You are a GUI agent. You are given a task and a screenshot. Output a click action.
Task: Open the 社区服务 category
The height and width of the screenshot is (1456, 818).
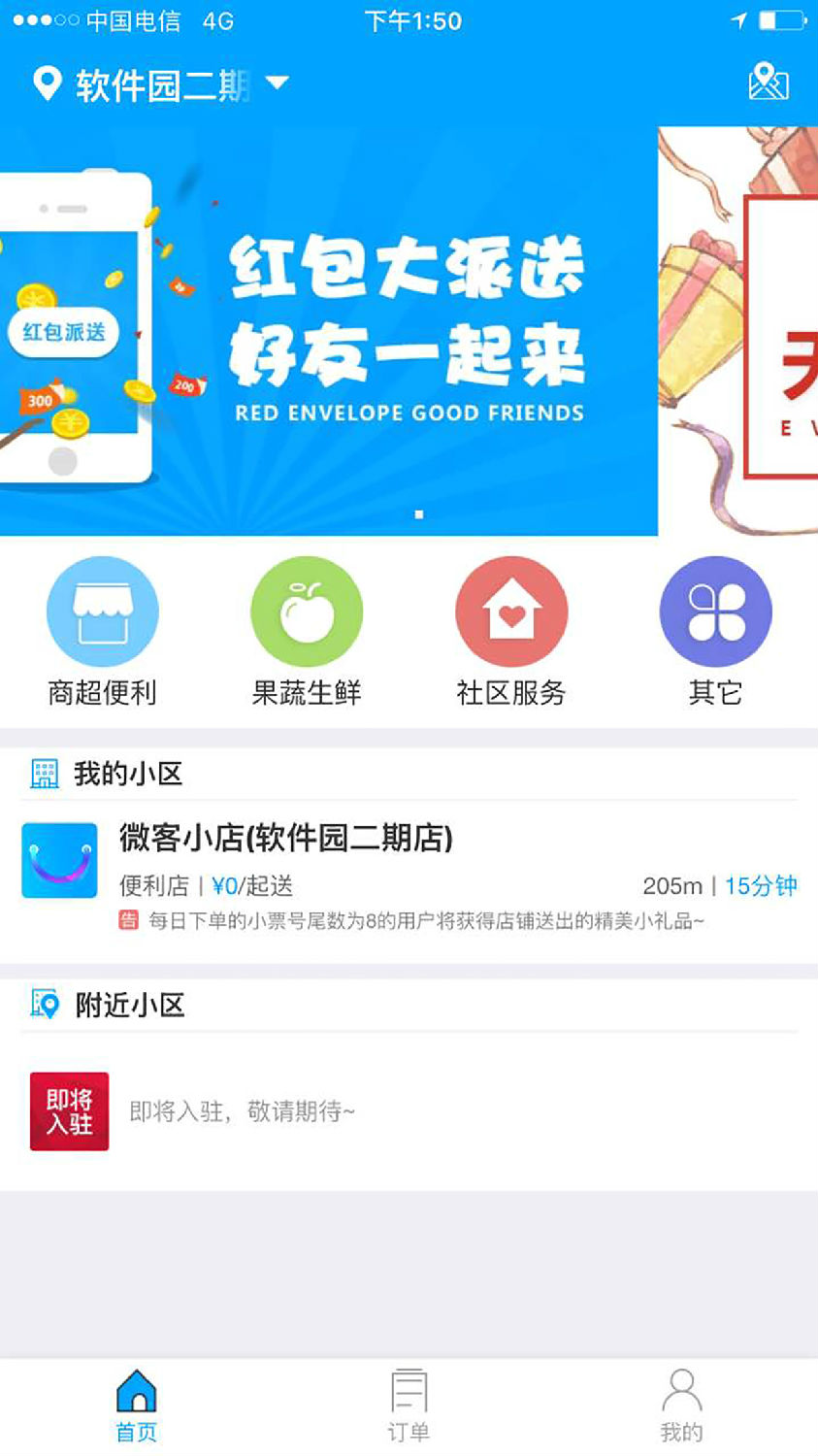click(x=511, y=630)
